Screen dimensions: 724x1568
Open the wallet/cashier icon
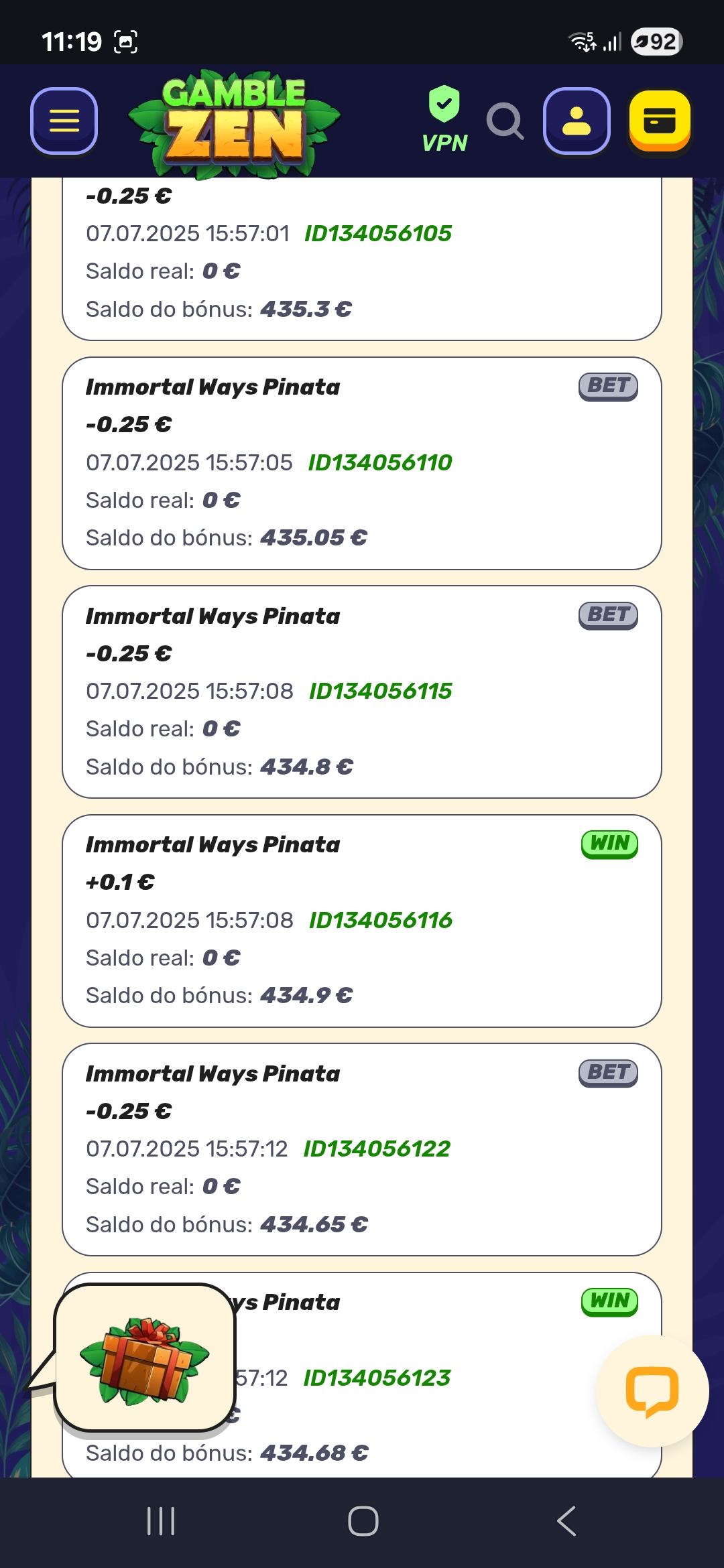click(660, 121)
